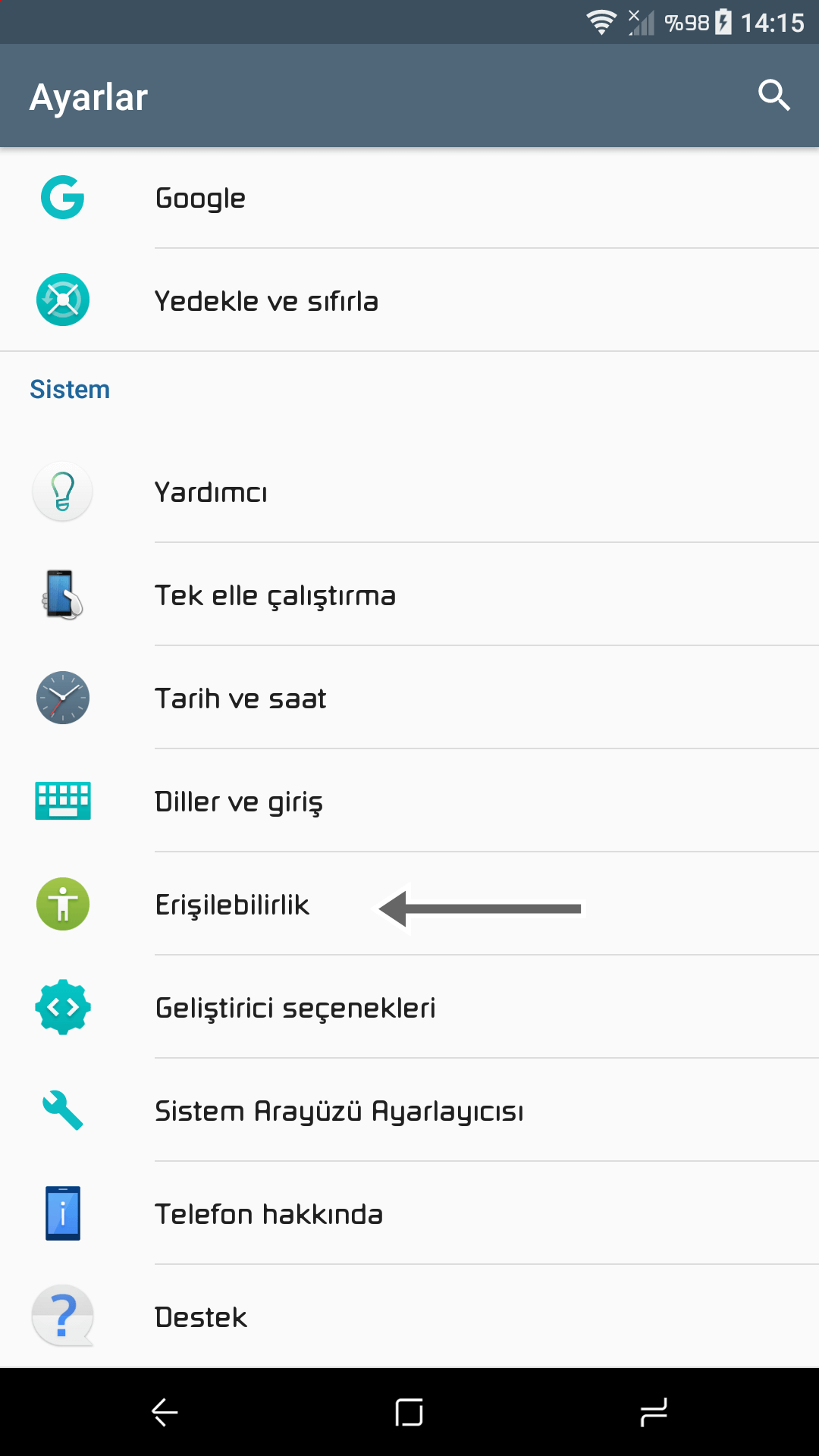Select Tek elle çalıştırma
The width and height of the screenshot is (819, 1456).
[x=409, y=595]
